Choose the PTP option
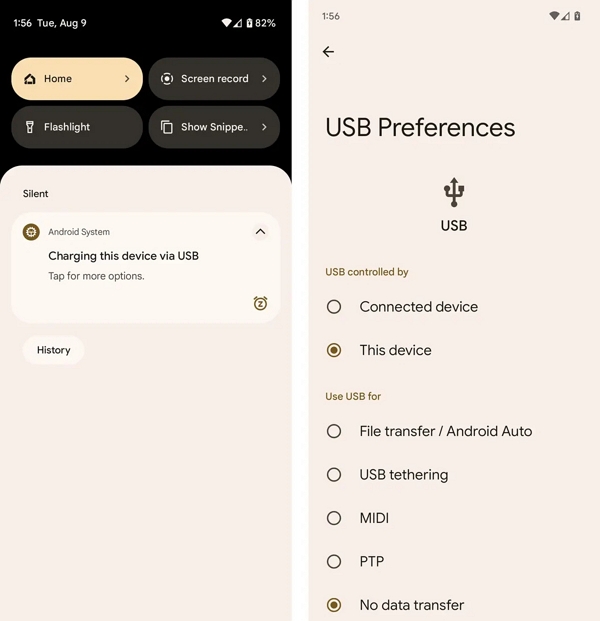 coord(334,561)
